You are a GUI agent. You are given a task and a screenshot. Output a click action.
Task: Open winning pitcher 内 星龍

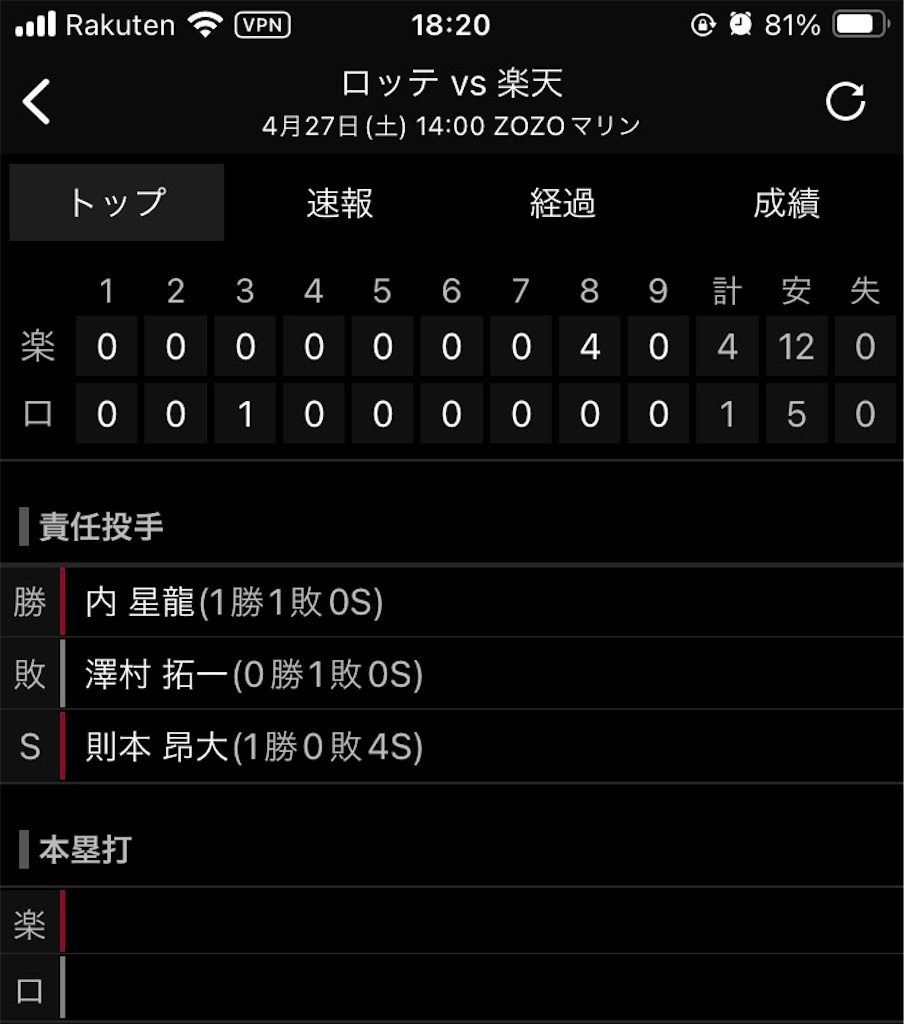pos(234,603)
